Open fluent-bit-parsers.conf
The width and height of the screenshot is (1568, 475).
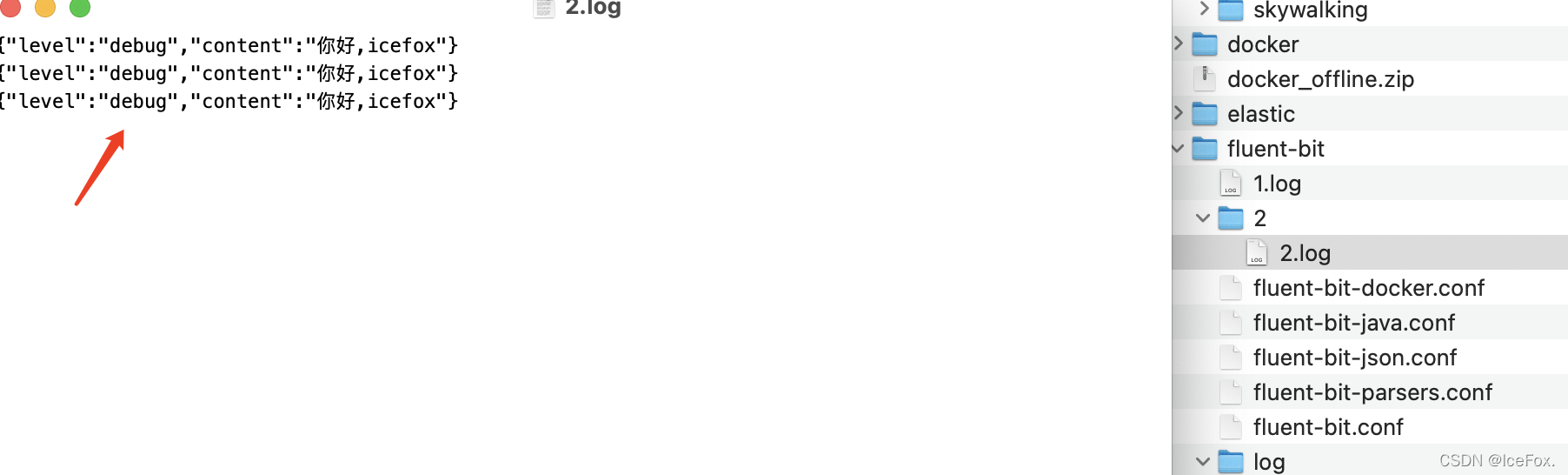coord(1372,392)
